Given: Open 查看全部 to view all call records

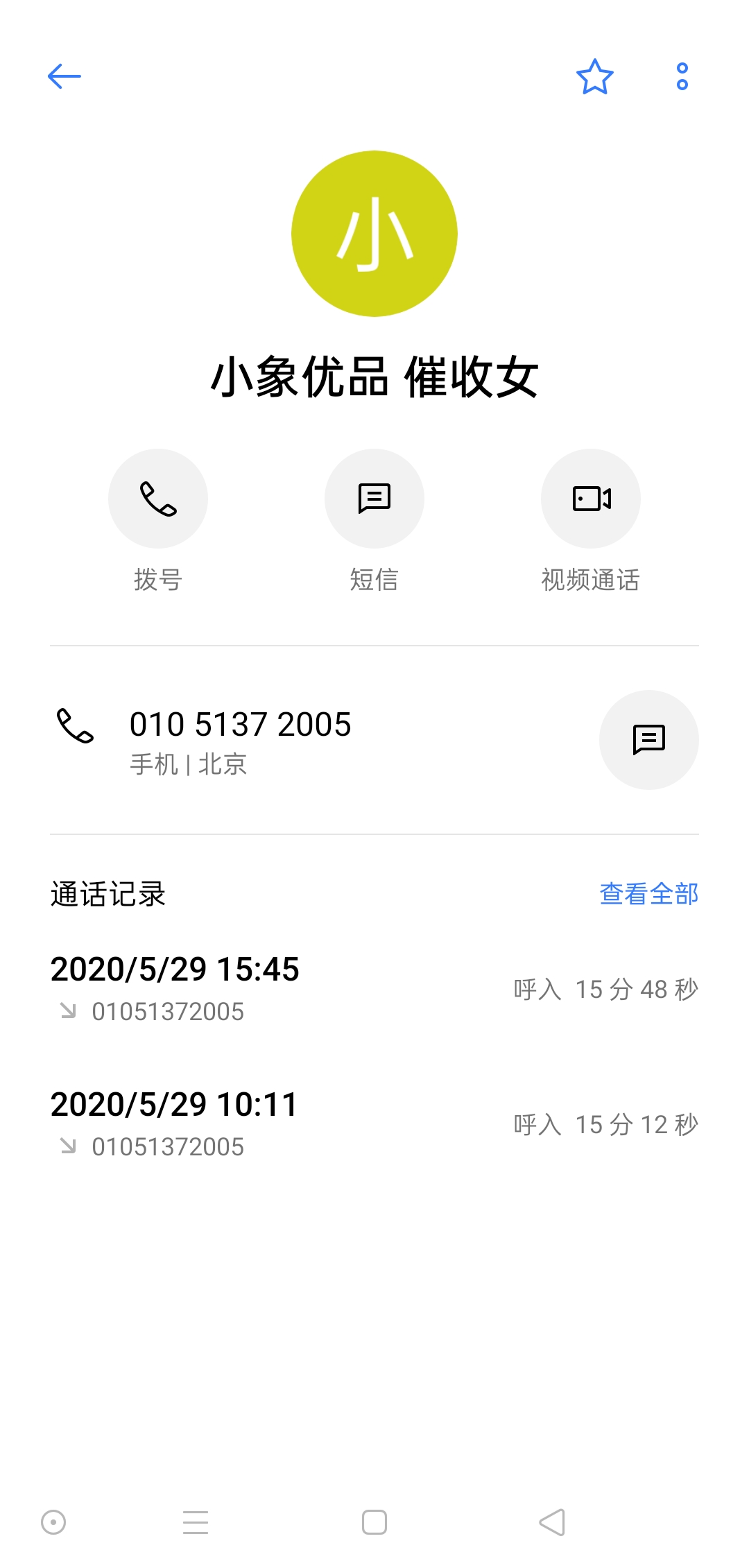Looking at the screenshot, I should click(x=648, y=894).
